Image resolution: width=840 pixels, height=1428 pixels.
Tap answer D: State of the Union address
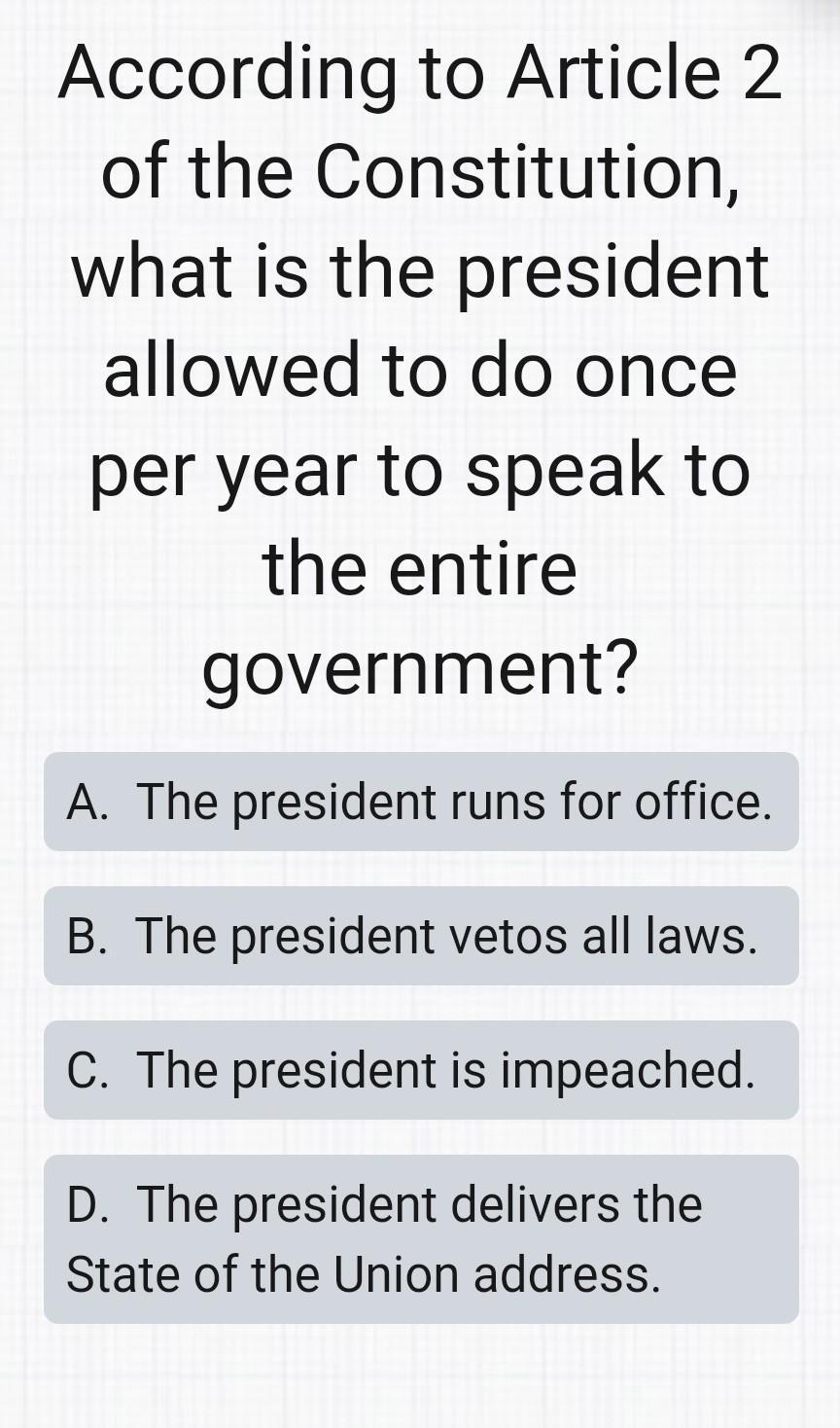420,1238
